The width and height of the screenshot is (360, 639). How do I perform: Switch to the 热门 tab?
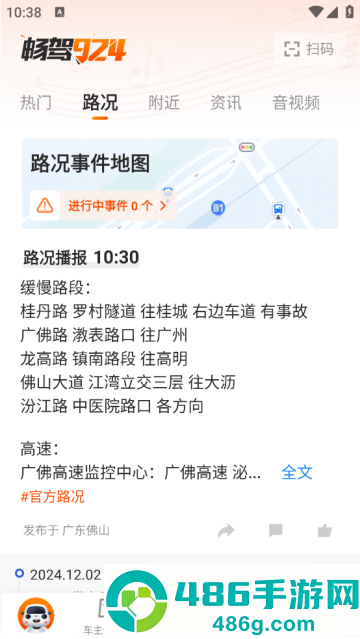coord(36,103)
